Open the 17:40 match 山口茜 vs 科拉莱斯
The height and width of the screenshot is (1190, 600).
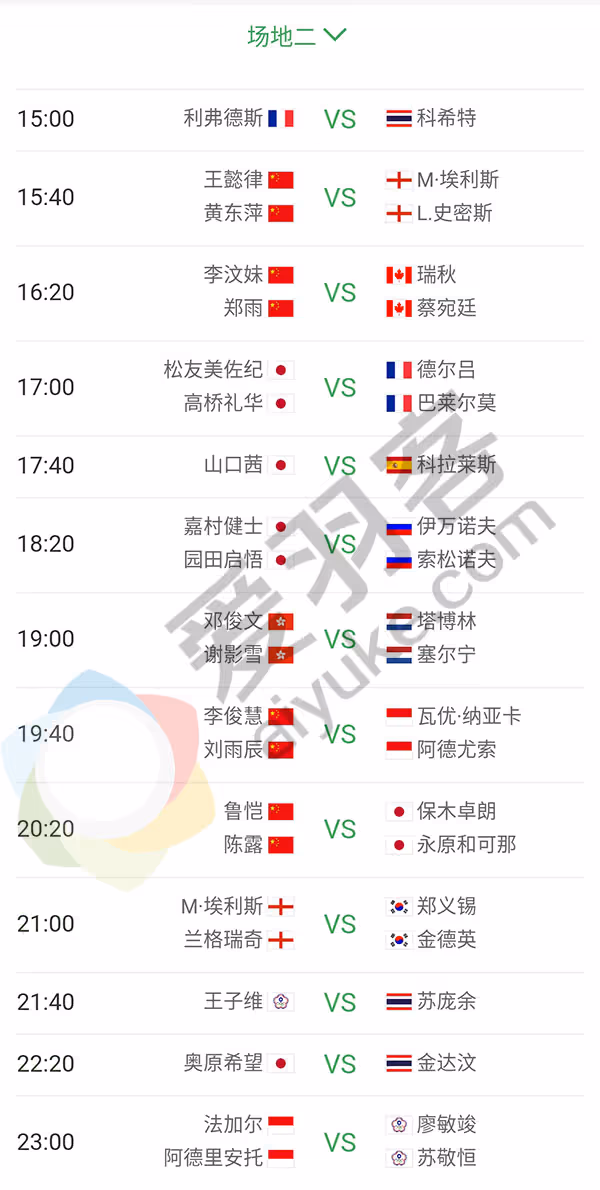coord(300,466)
